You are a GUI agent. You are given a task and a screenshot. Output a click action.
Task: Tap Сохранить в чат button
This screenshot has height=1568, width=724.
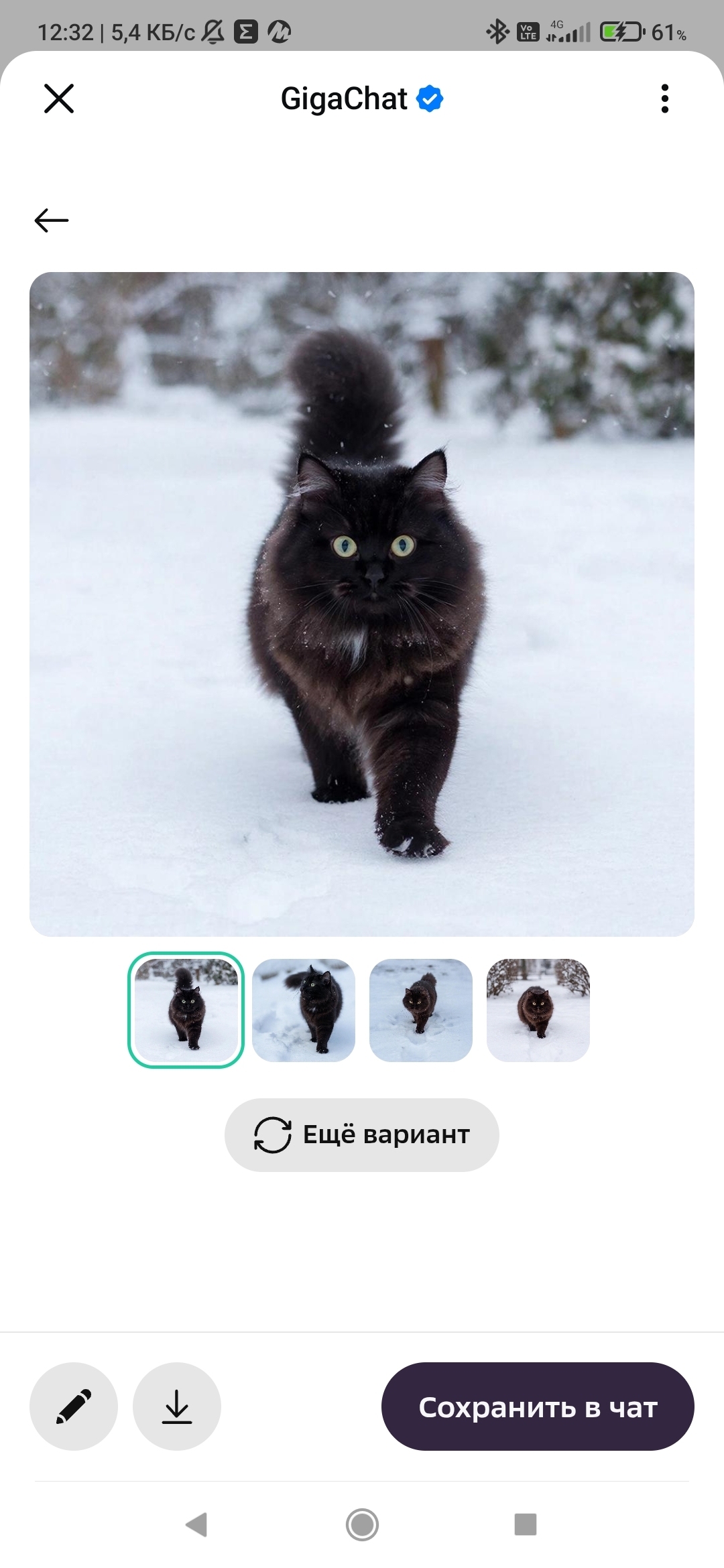538,1406
